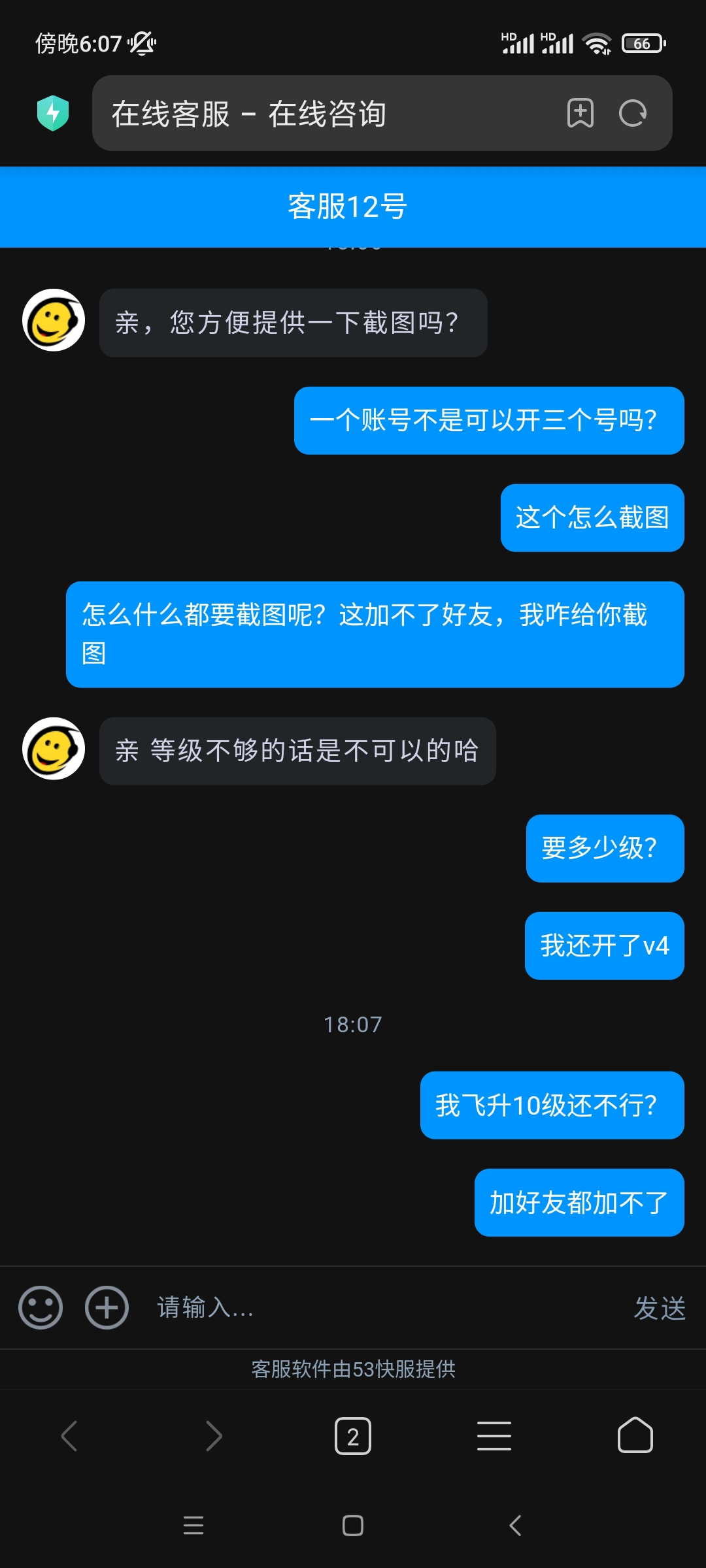Open recent apps from the navigation bar
Image resolution: width=706 pixels, height=1568 pixels.
click(x=193, y=1526)
